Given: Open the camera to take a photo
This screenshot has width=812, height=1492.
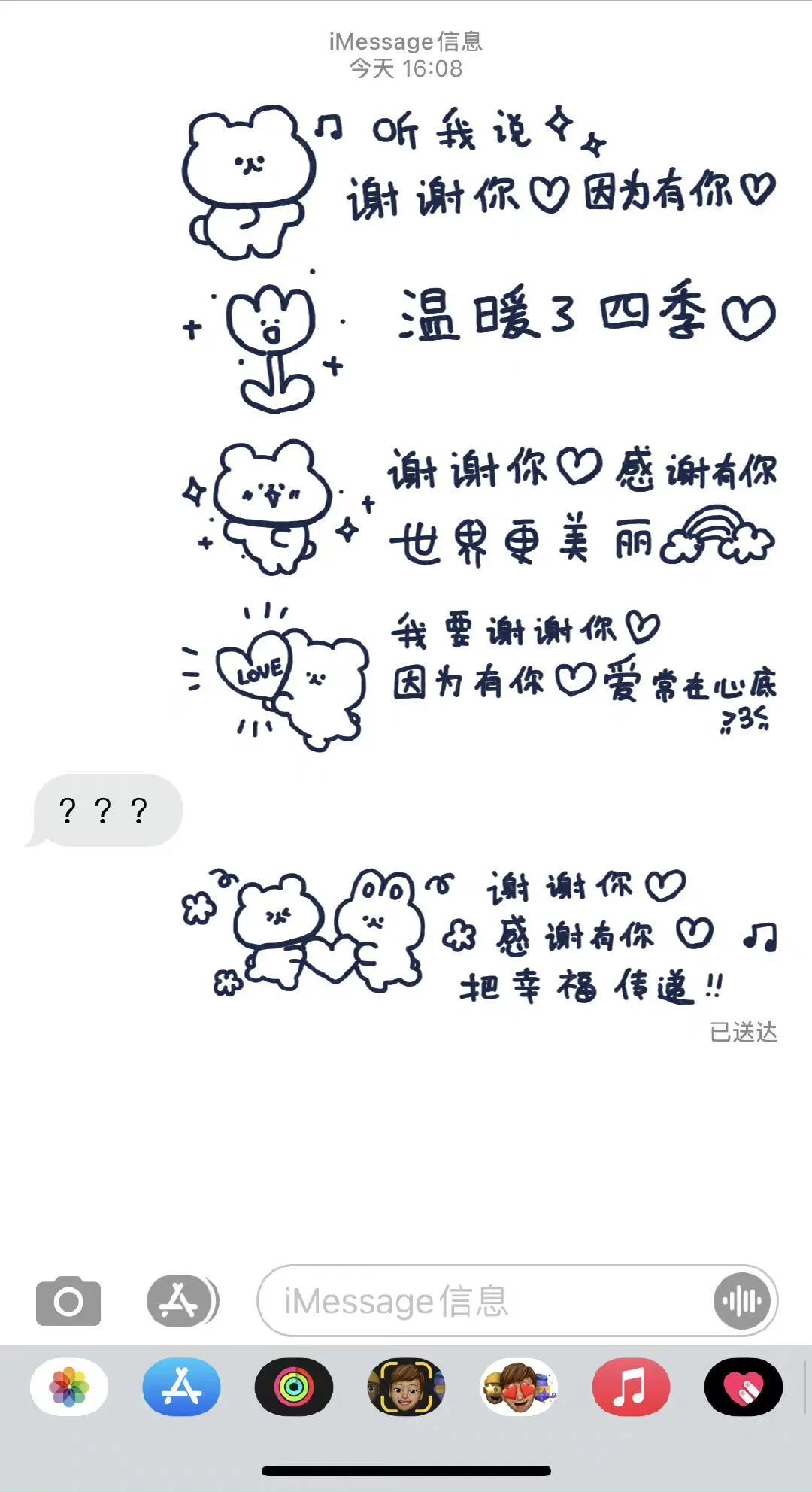Looking at the screenshot, I should 68,1301.
